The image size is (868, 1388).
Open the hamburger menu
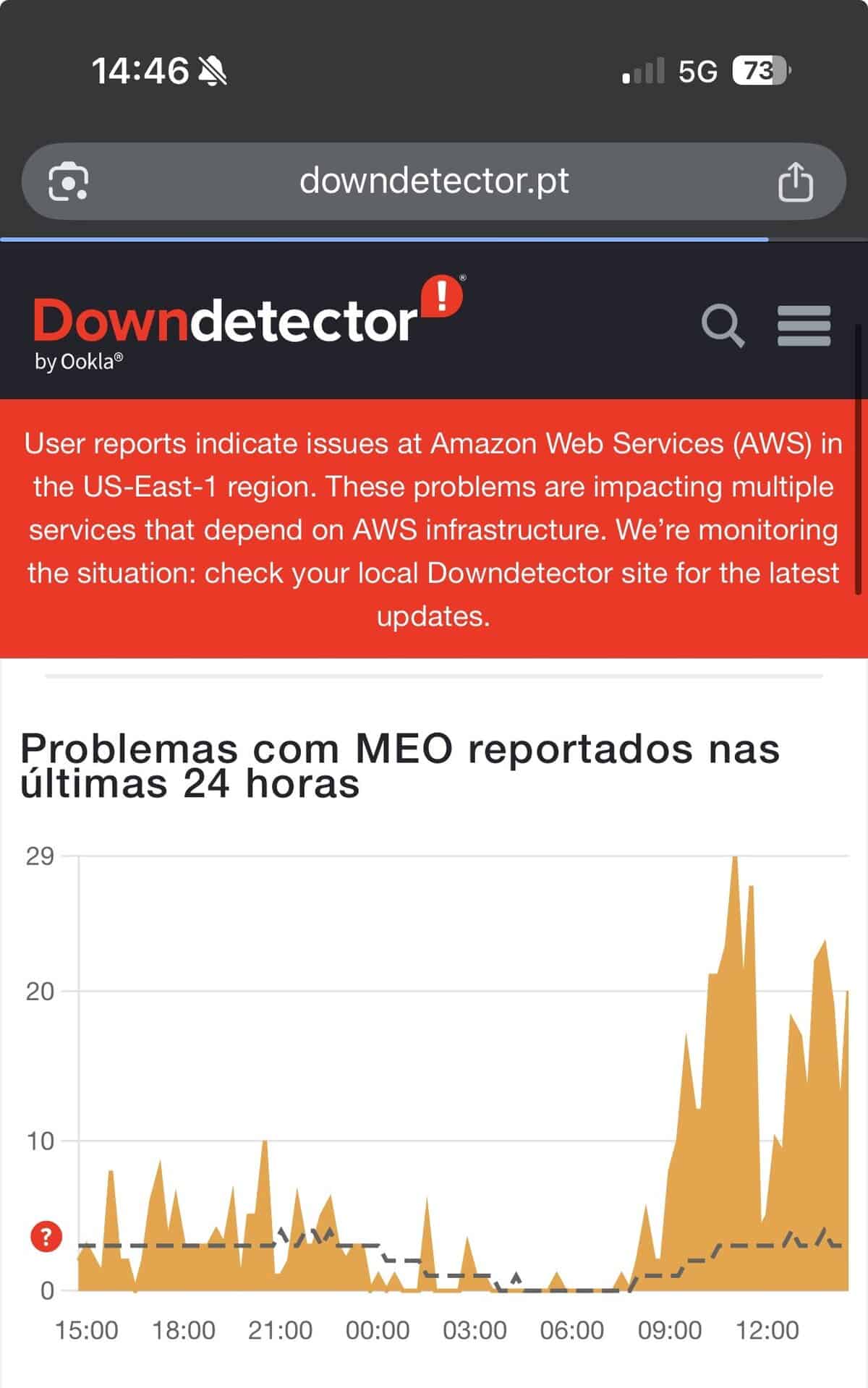point(804,326)
